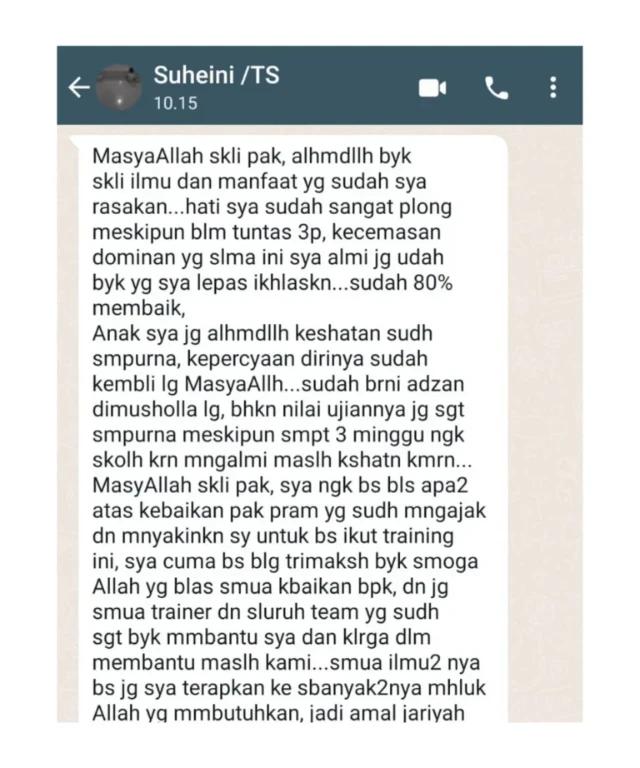Start a video call with Suheini
The width and height of the screenshot is (640, 768).
(x=432, y=88)
